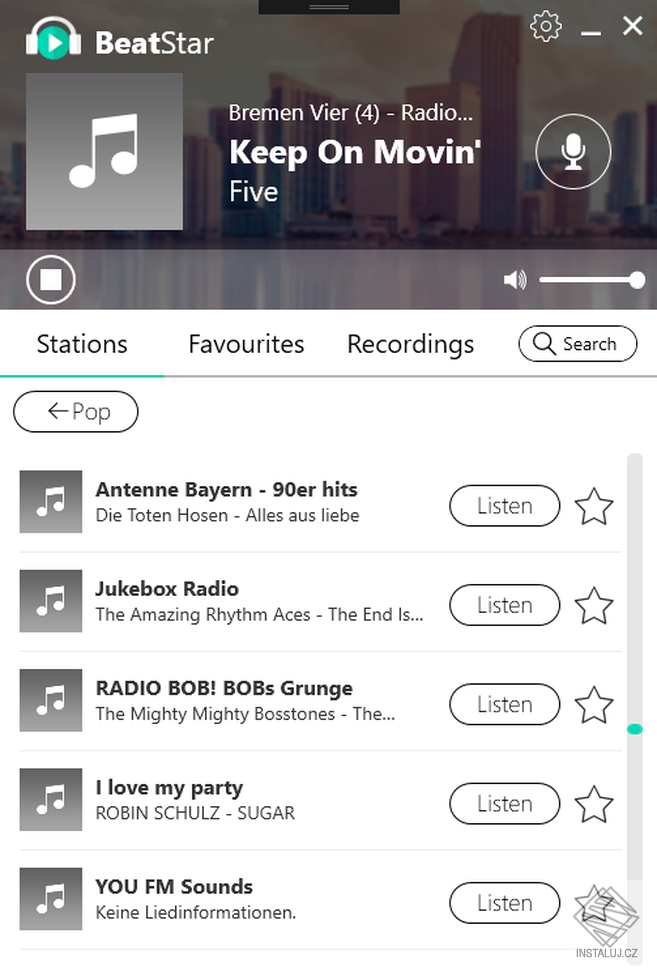Image resolution: width=657 pixels, height=980 pixels.
Task: Open the Search button
Action: pos(577,344)
